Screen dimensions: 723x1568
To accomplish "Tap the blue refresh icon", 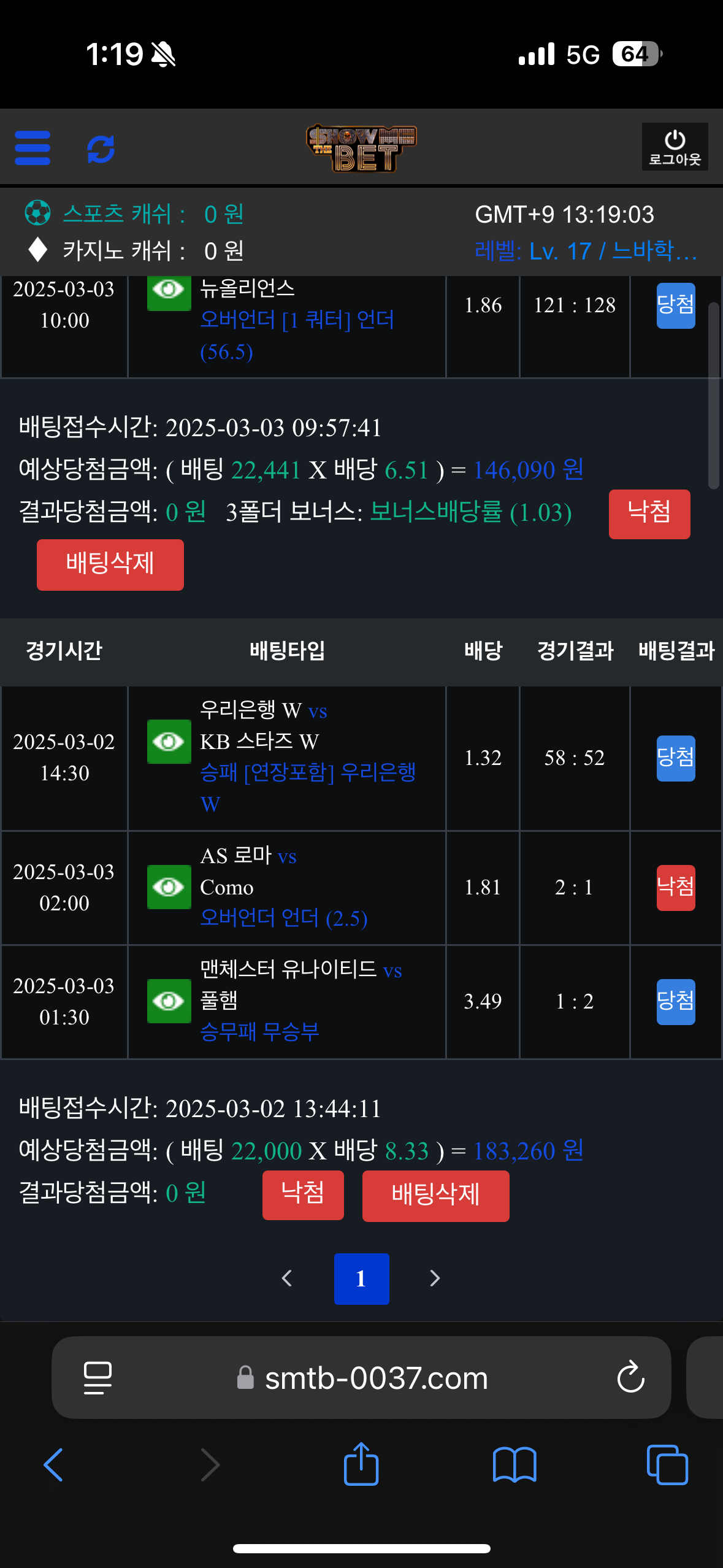I will point(101,148).
